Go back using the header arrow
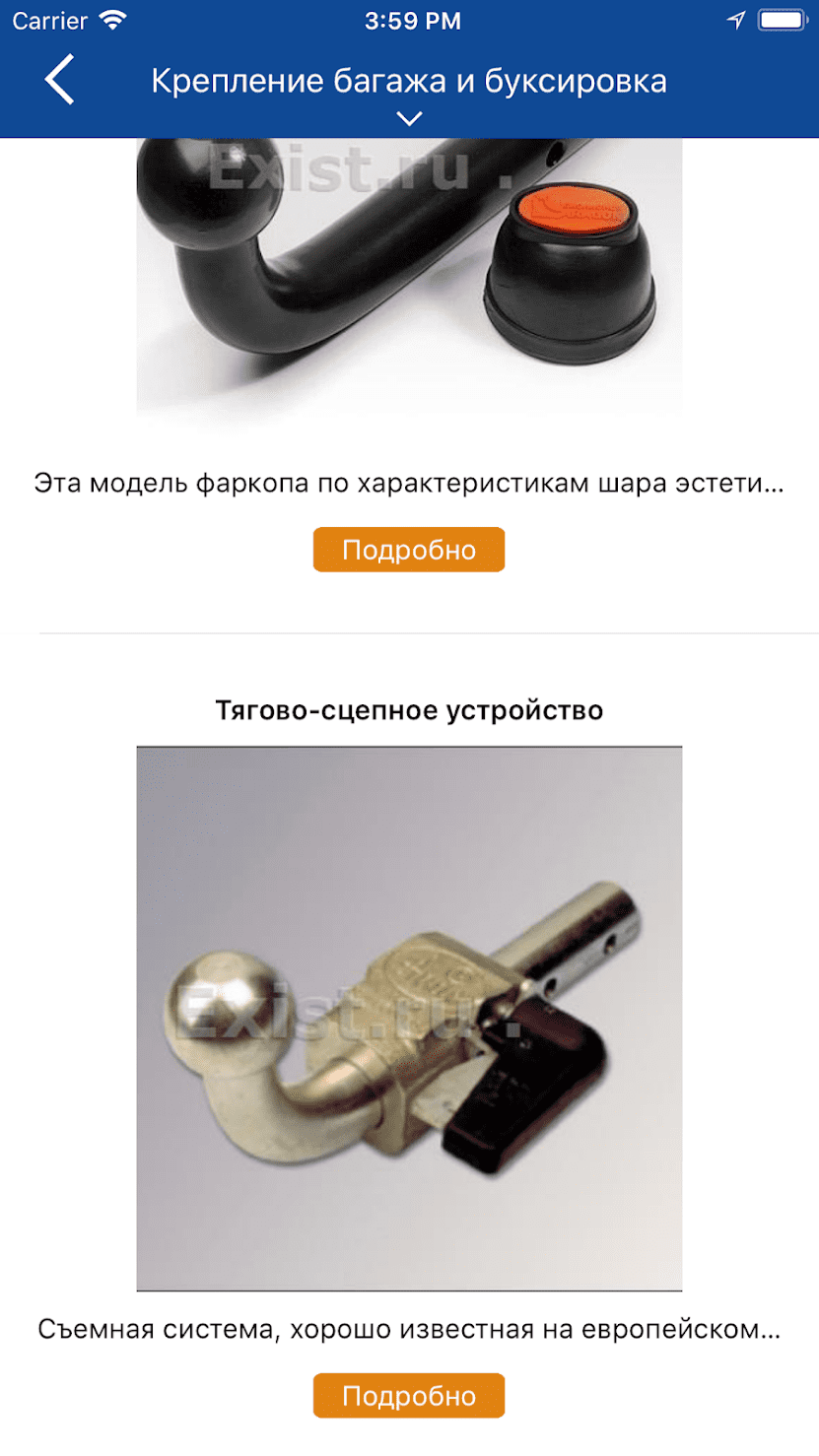Image resolution: width=819 pixels, height=1456 pixels. pos(59,80)
